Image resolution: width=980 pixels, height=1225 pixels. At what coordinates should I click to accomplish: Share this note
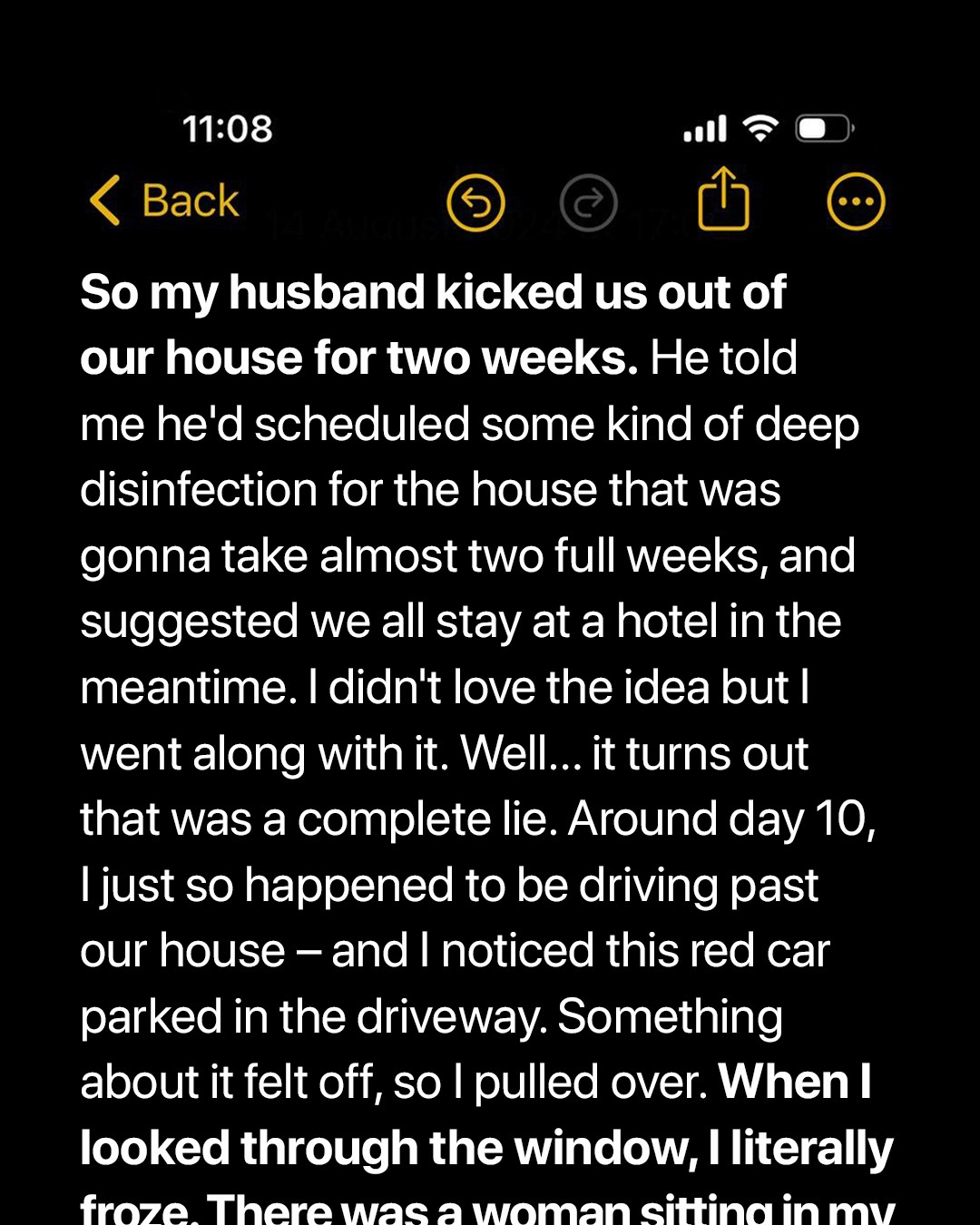tap(723, 200)
